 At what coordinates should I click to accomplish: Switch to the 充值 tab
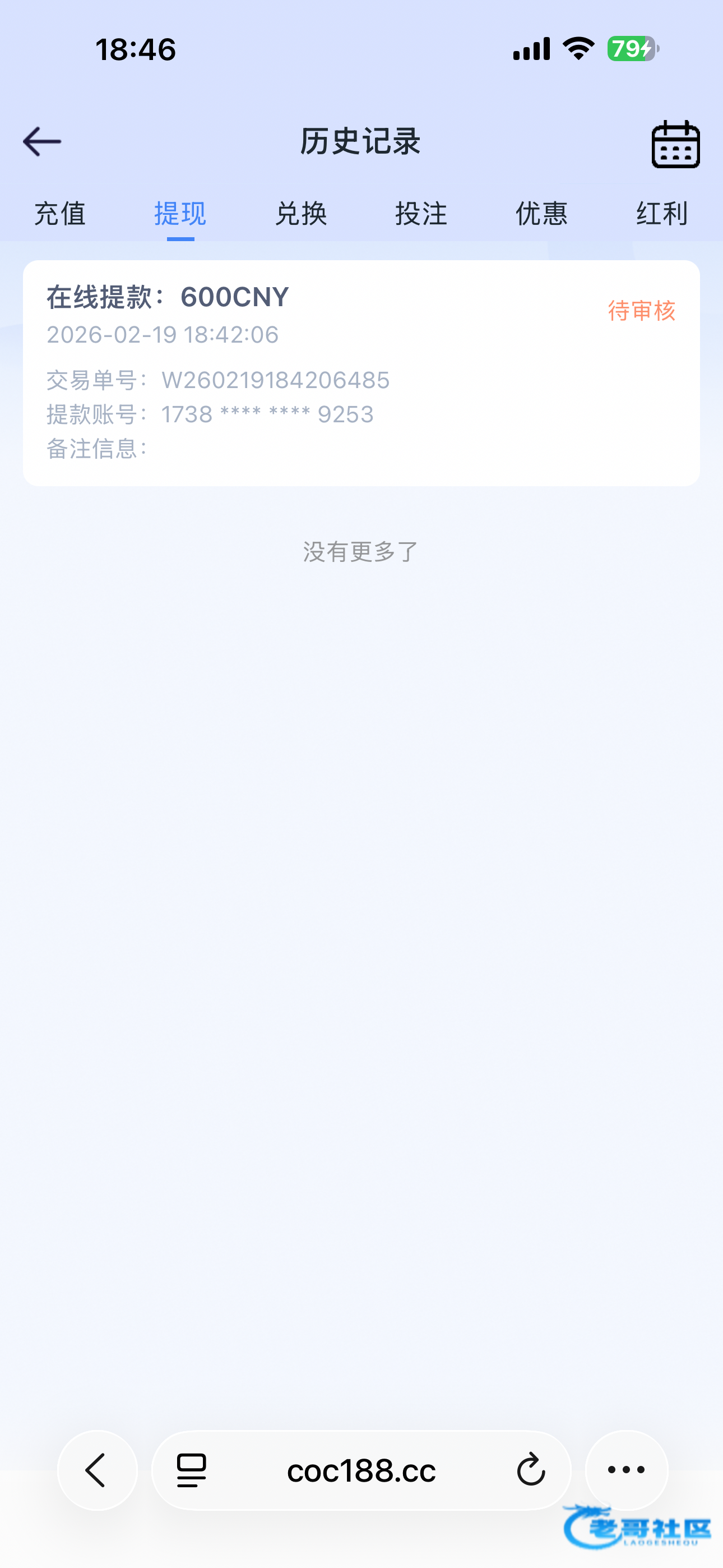click(59, 214)
